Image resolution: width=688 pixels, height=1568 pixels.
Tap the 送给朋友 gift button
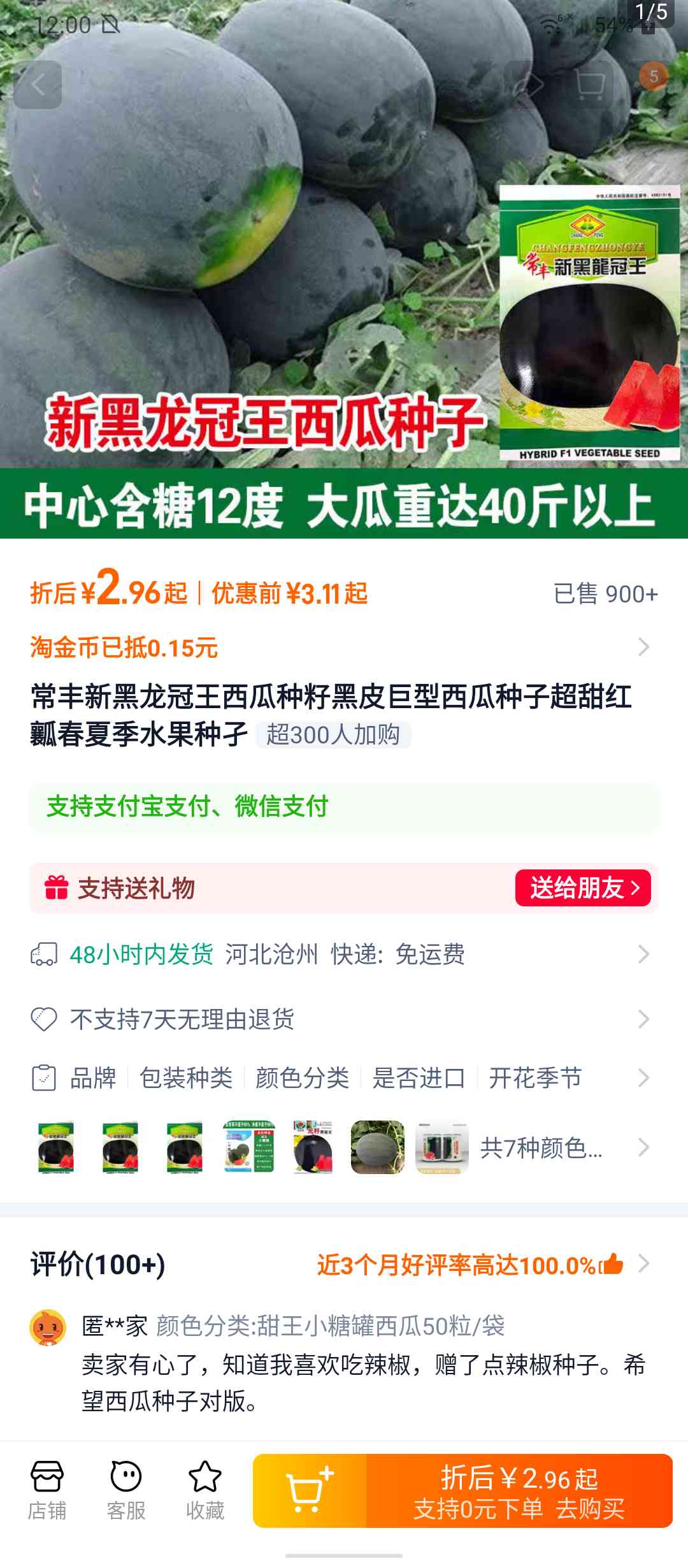point(583,888)
